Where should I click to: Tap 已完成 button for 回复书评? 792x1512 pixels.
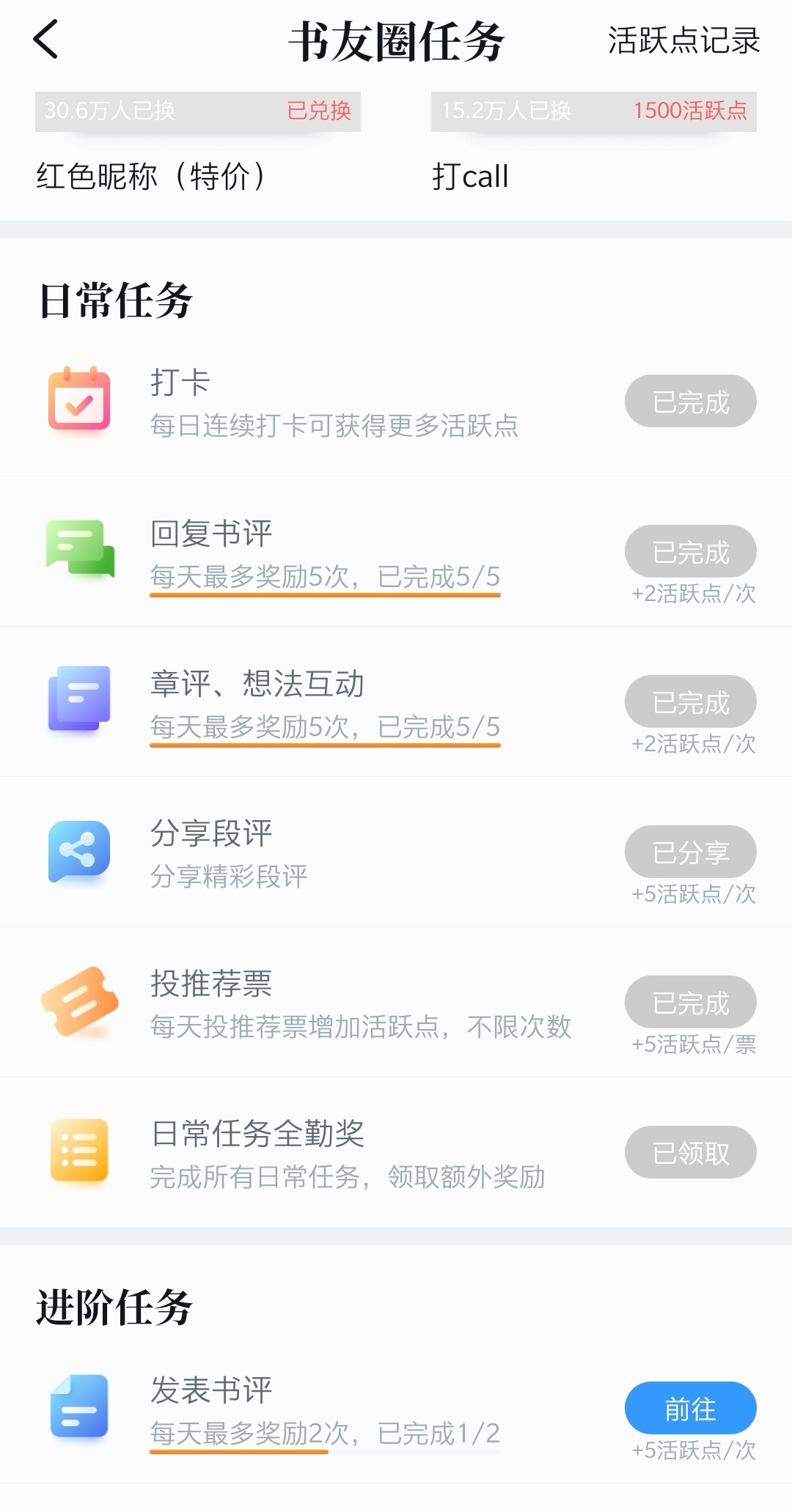click(x=690, y=552)
